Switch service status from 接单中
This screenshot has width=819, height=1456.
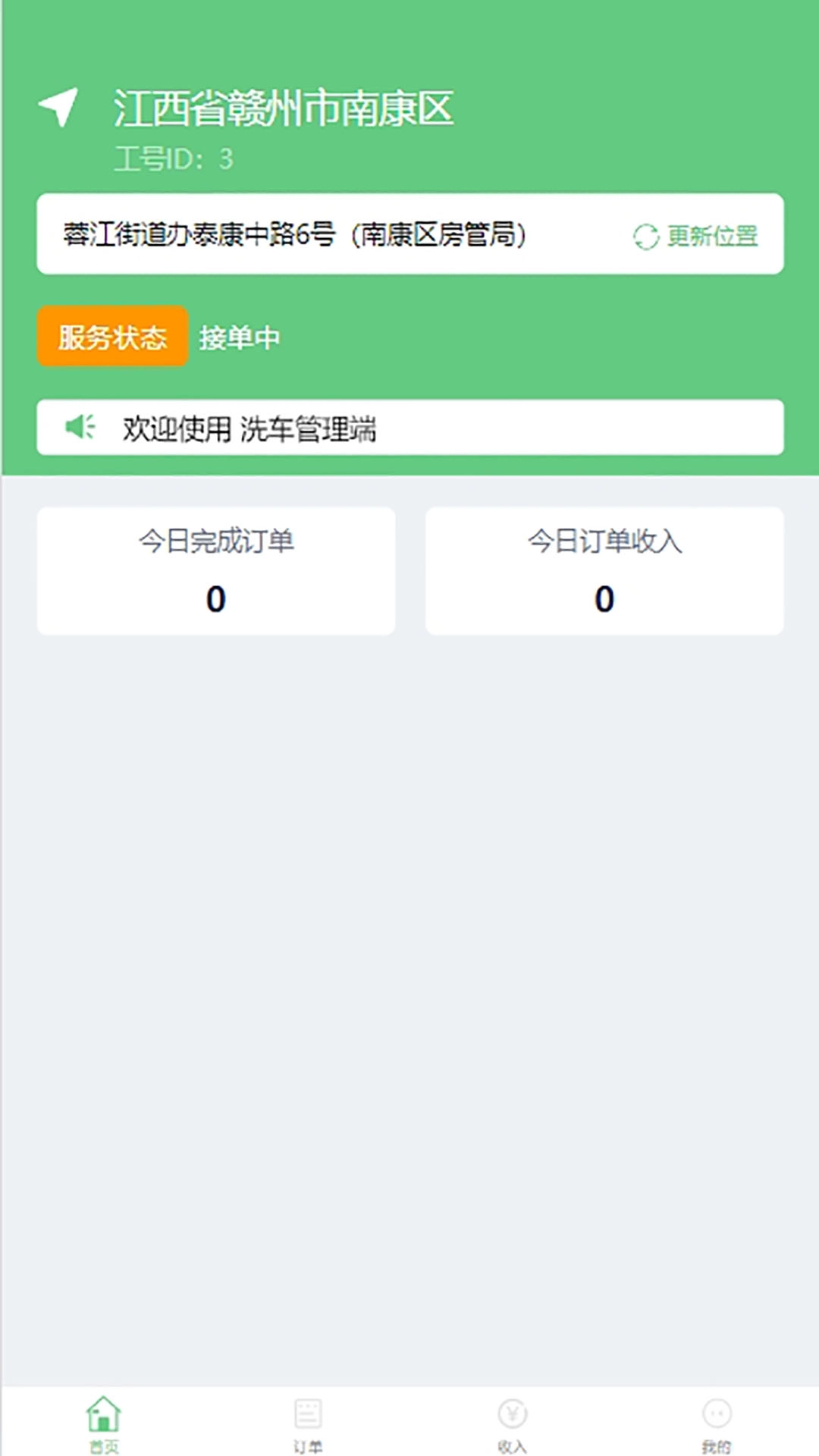click(240, 337)
